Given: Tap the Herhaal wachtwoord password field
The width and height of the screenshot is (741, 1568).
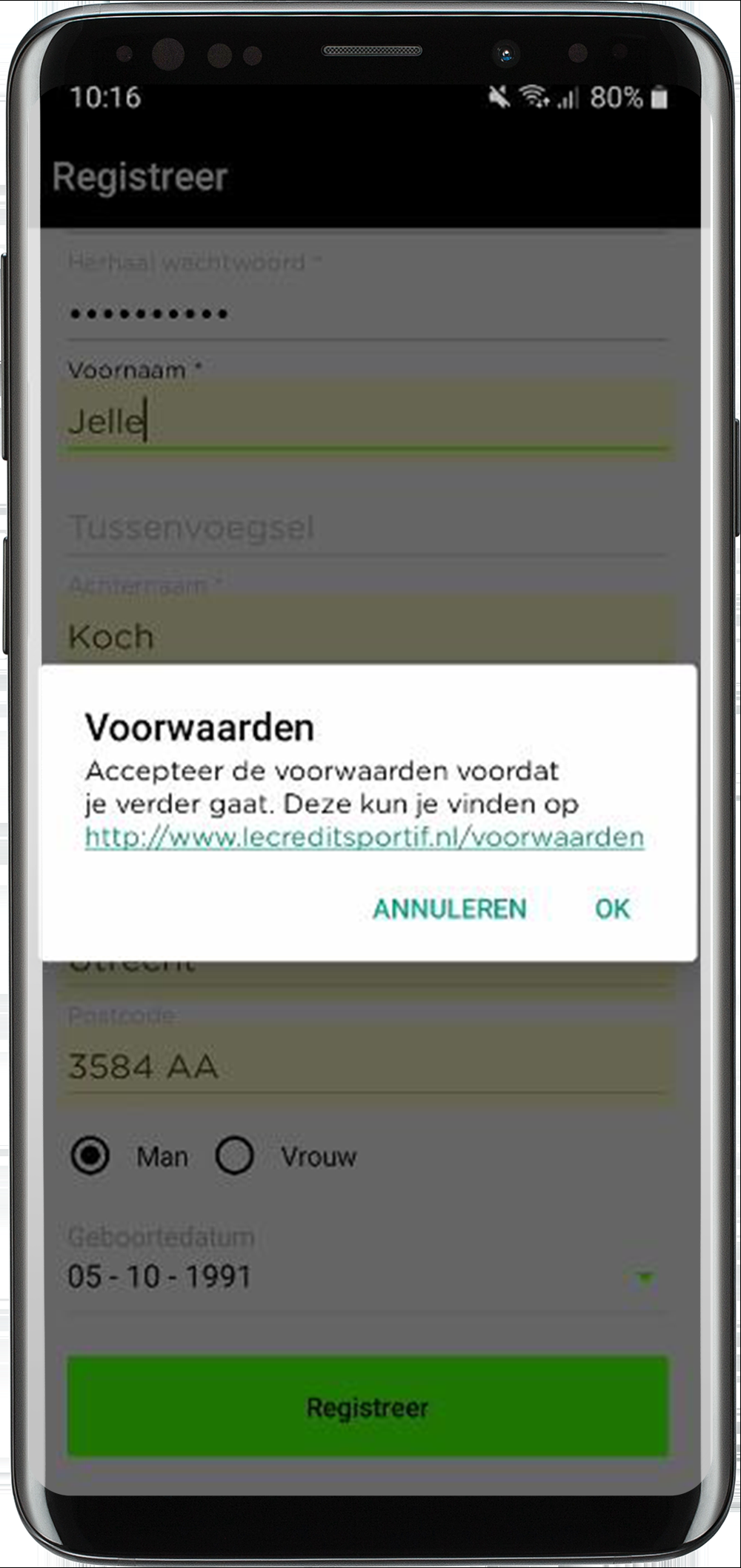Looking at the screenshot, I should (x=368, y=313).
